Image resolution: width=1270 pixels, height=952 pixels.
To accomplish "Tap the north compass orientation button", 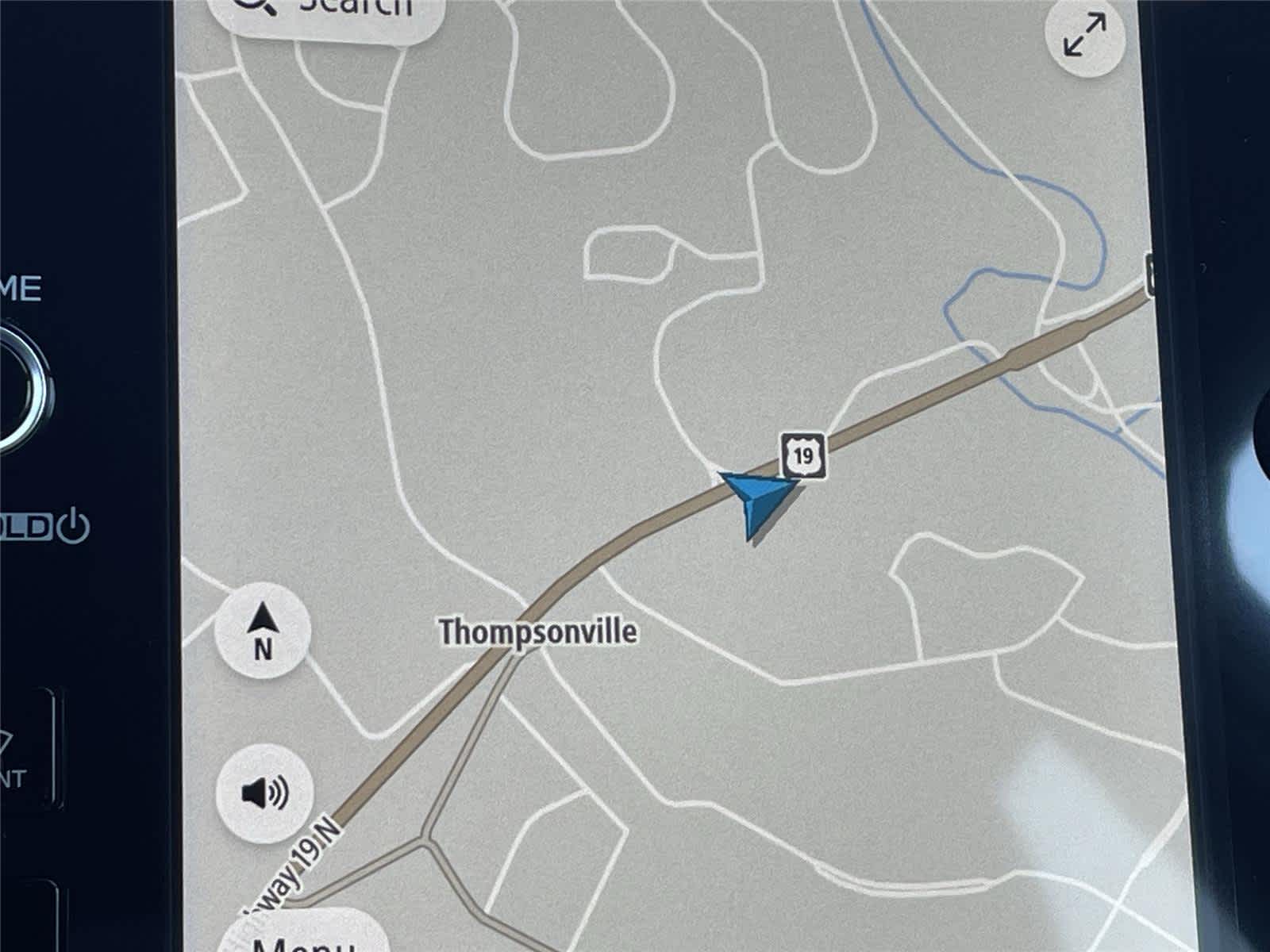I will pos(263,630).
